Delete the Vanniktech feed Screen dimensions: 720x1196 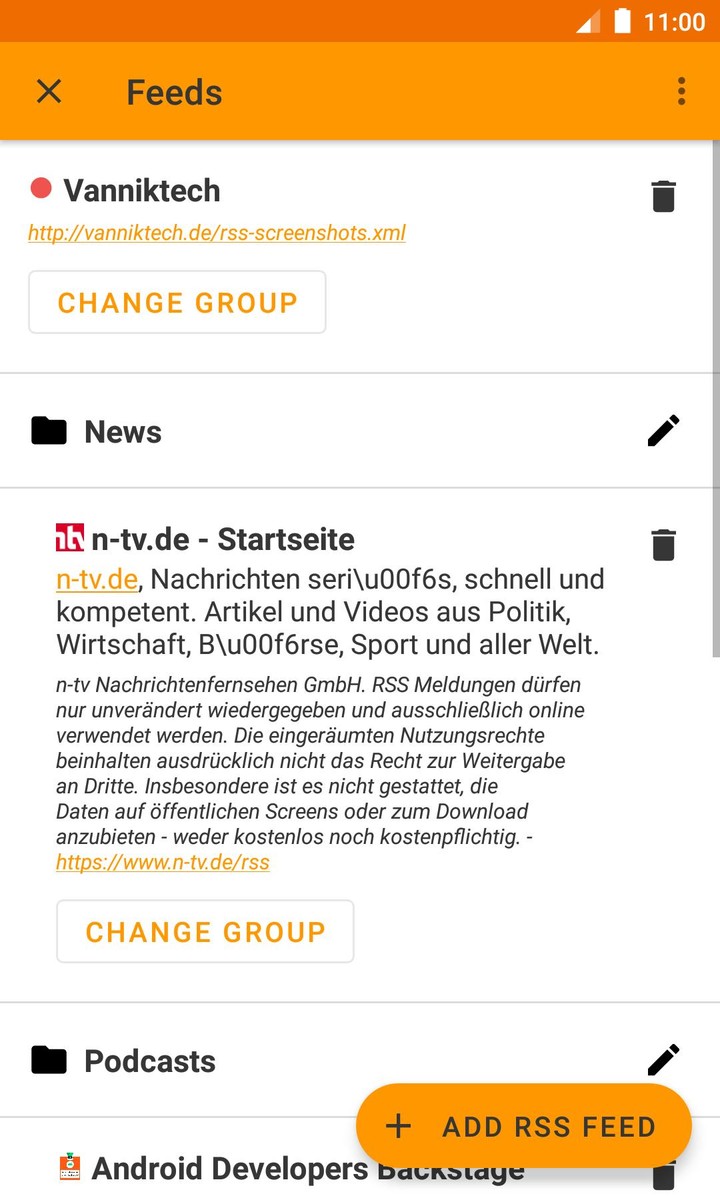click(x=663, y=196)
